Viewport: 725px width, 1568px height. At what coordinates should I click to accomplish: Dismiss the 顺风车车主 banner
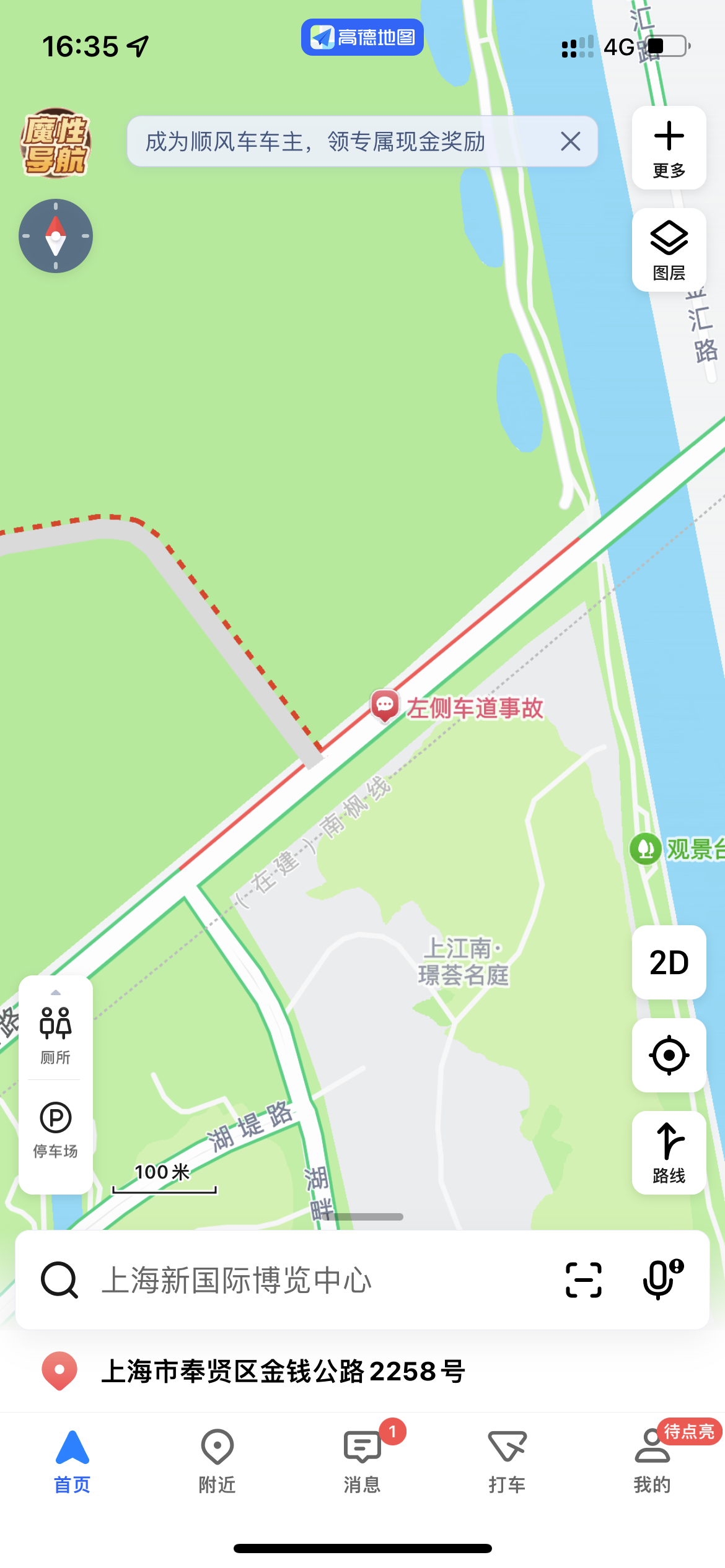[570, 142]
